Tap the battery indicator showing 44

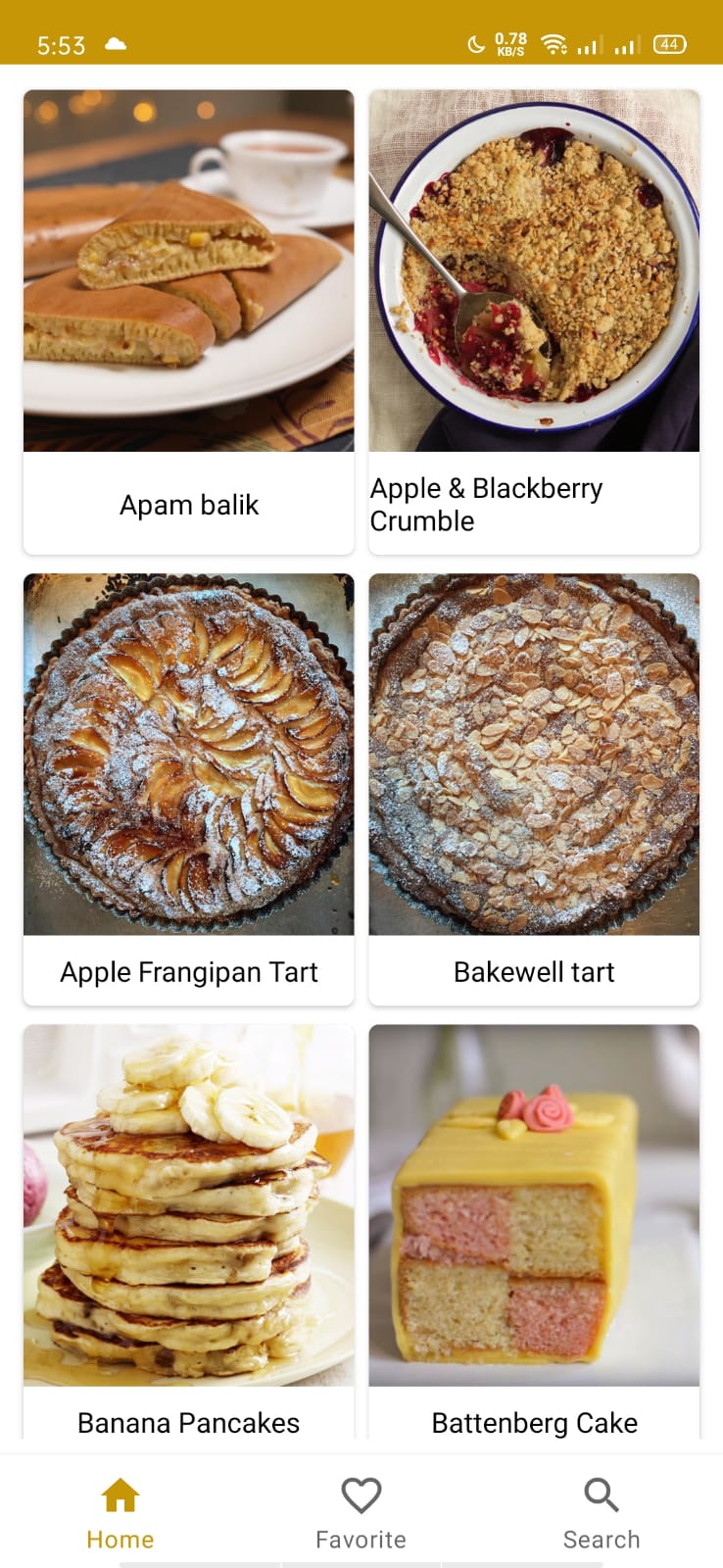coord(670,42)
